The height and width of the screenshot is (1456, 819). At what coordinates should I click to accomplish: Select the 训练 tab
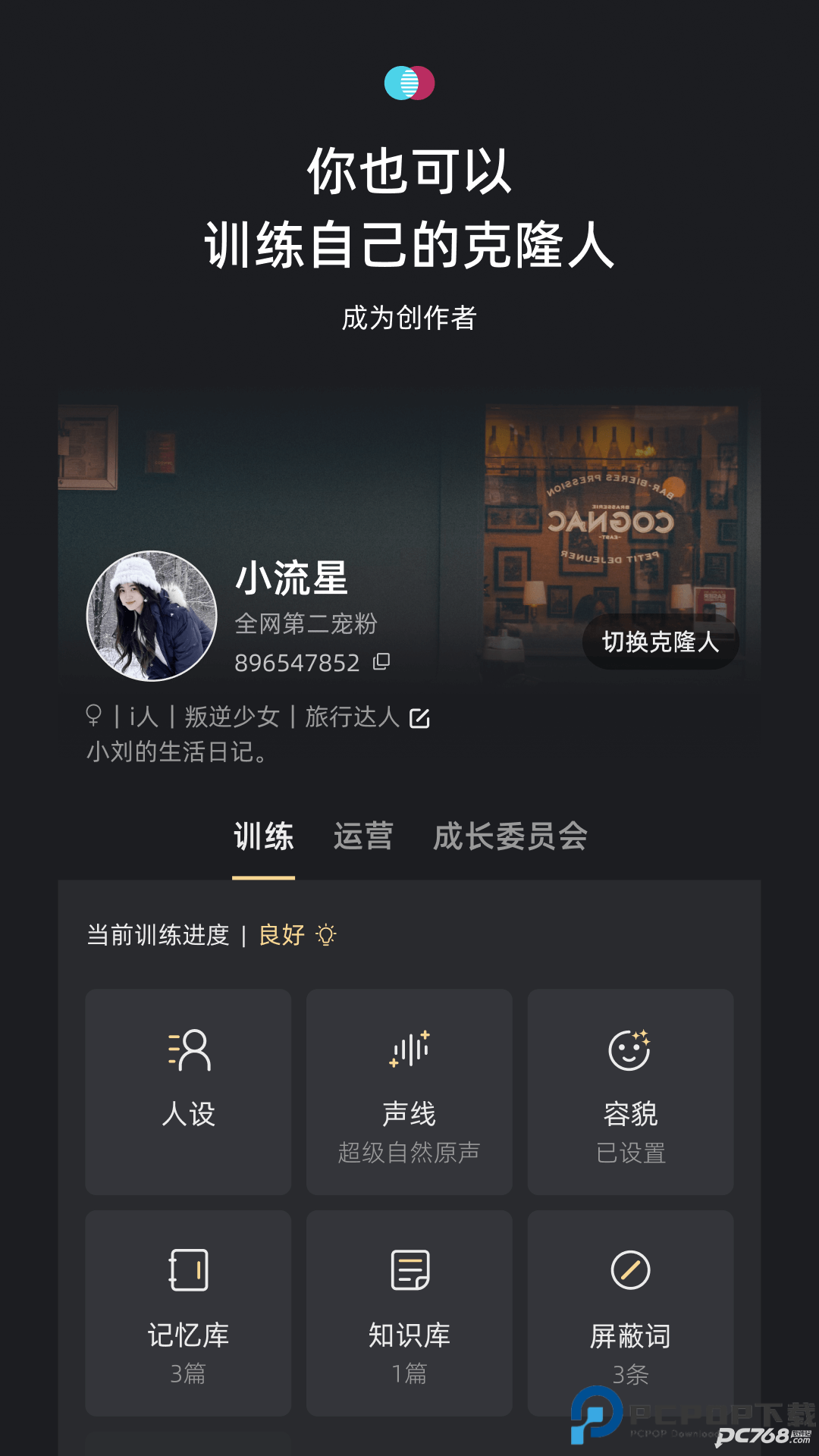click(x=264, y=836)
